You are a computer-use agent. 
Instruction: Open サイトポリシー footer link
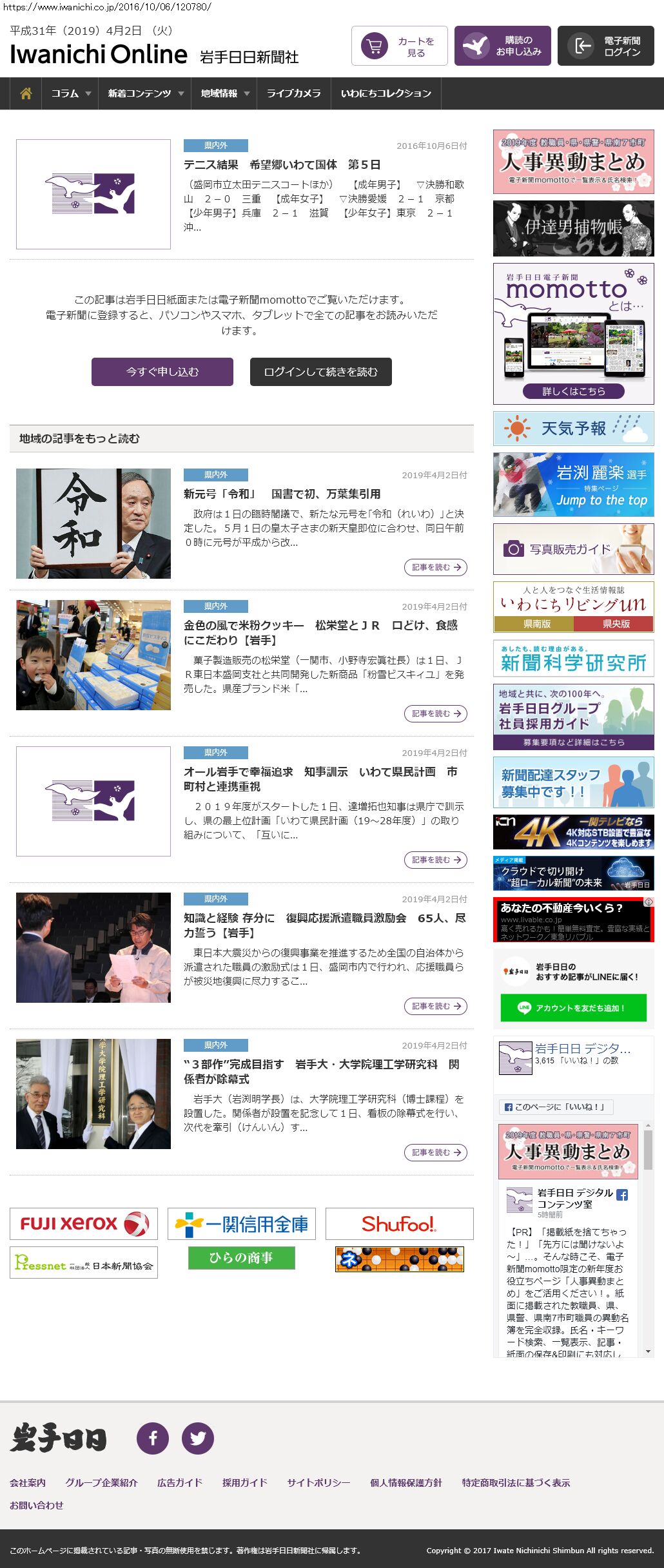(x=318, y=1482)
